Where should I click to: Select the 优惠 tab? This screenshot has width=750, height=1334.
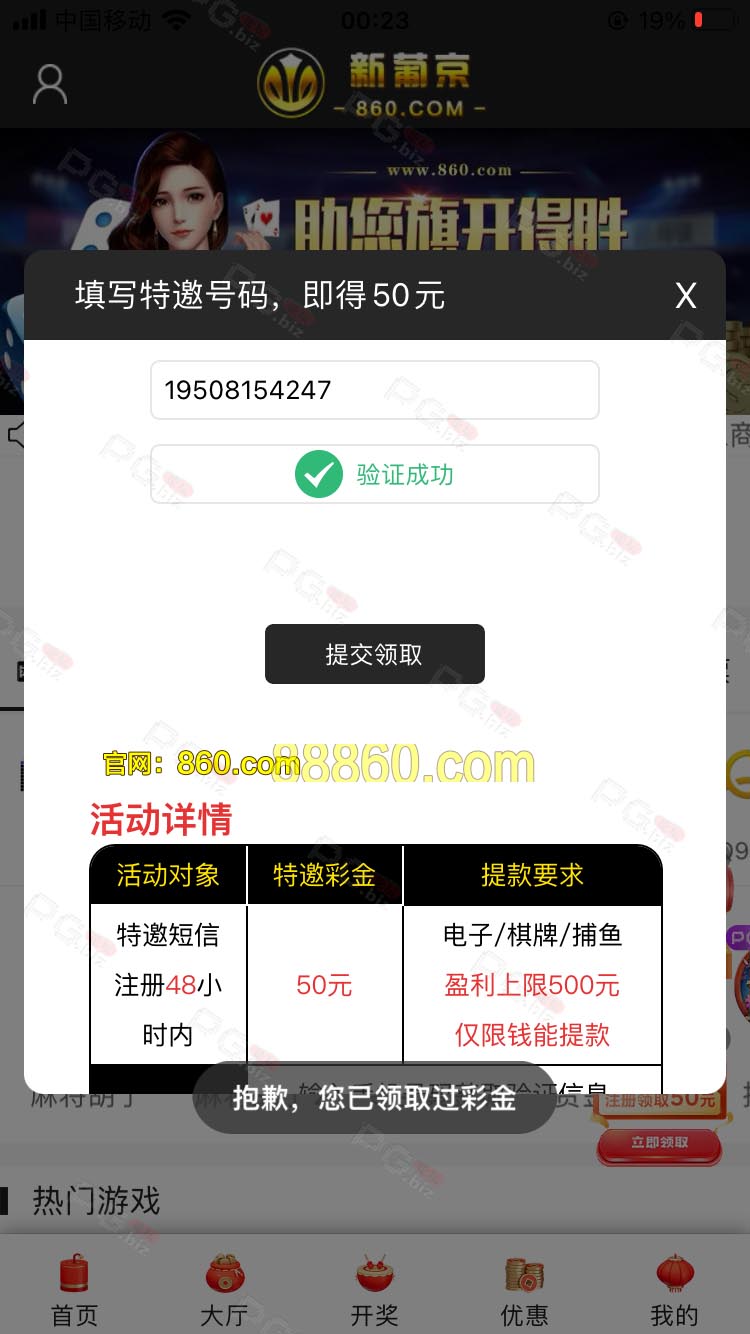[525, 1290]
